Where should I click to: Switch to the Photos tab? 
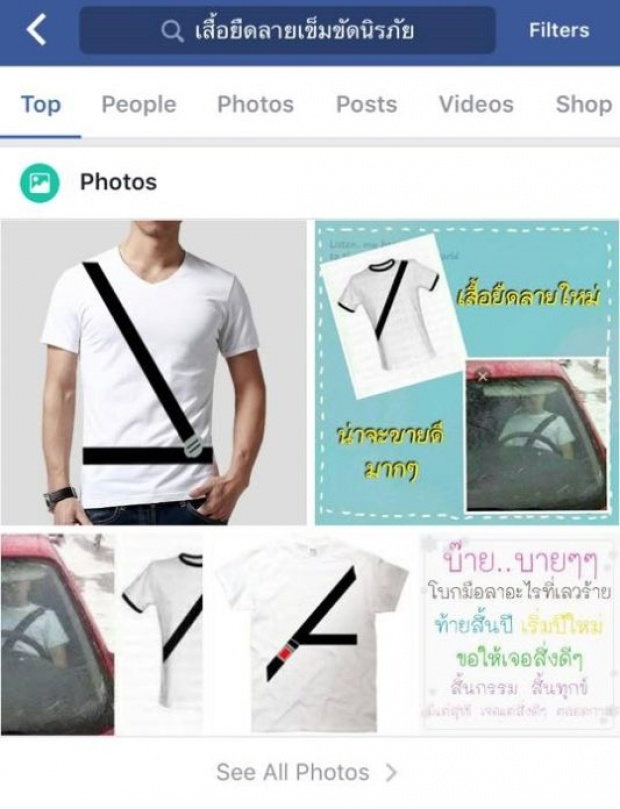click(x=255, y=104)
